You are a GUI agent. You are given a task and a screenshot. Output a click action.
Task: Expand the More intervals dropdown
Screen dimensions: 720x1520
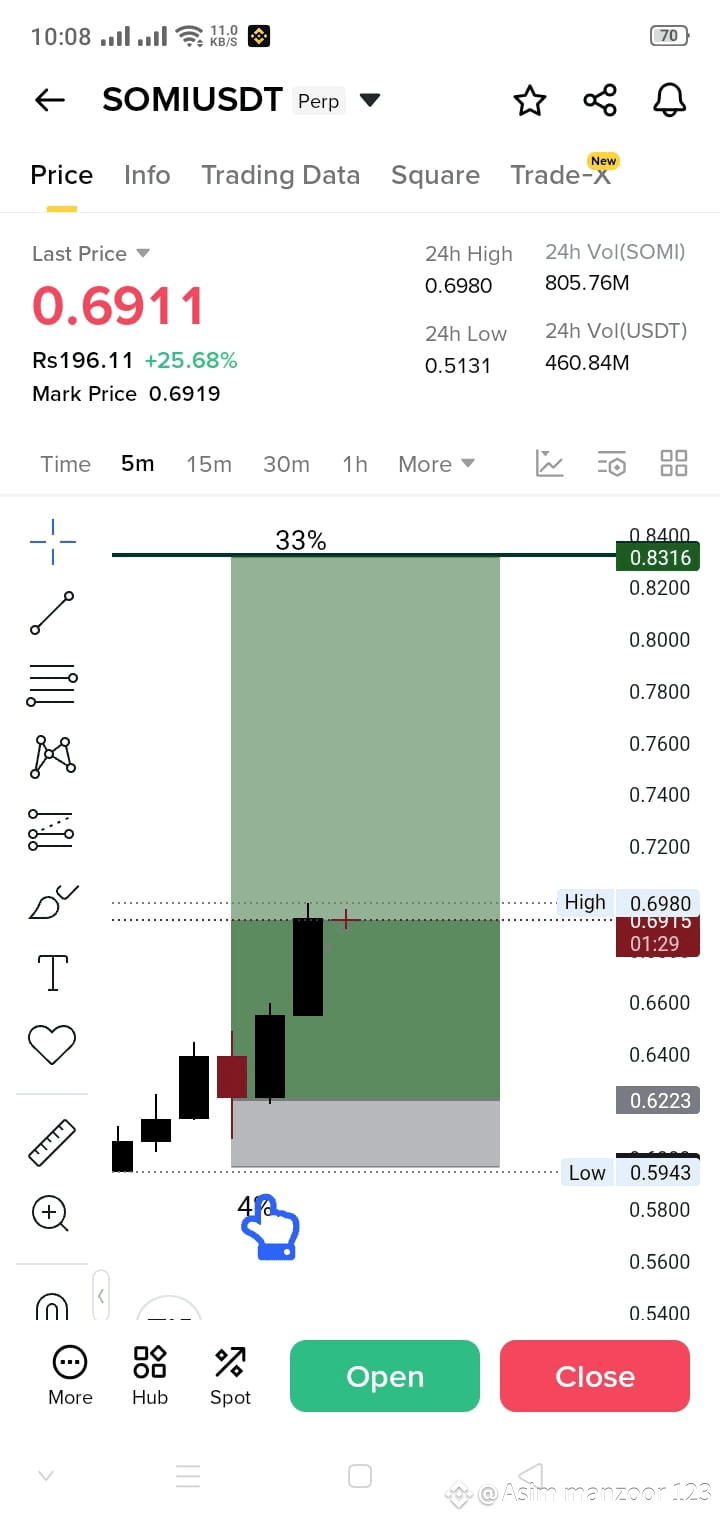[436, 464]
